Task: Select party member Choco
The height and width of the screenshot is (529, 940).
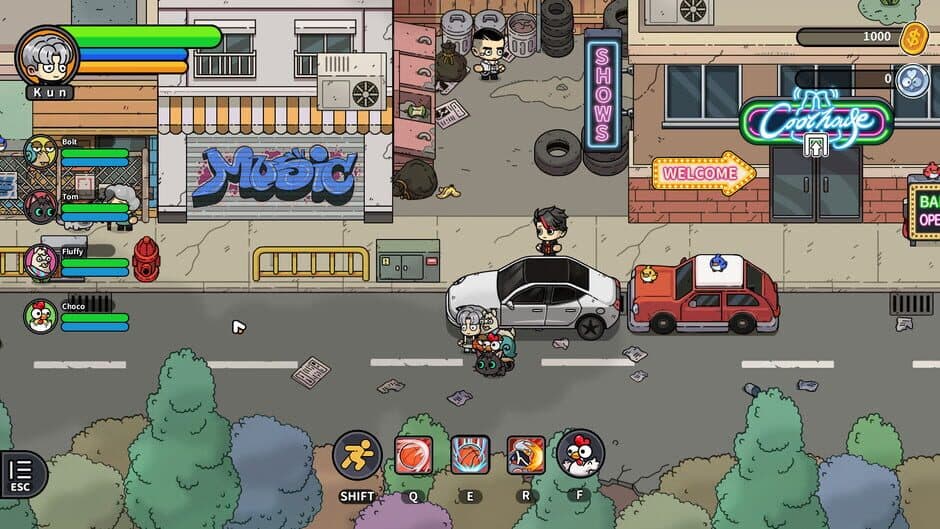Action: pyautogui.click(x=41, y=317)
